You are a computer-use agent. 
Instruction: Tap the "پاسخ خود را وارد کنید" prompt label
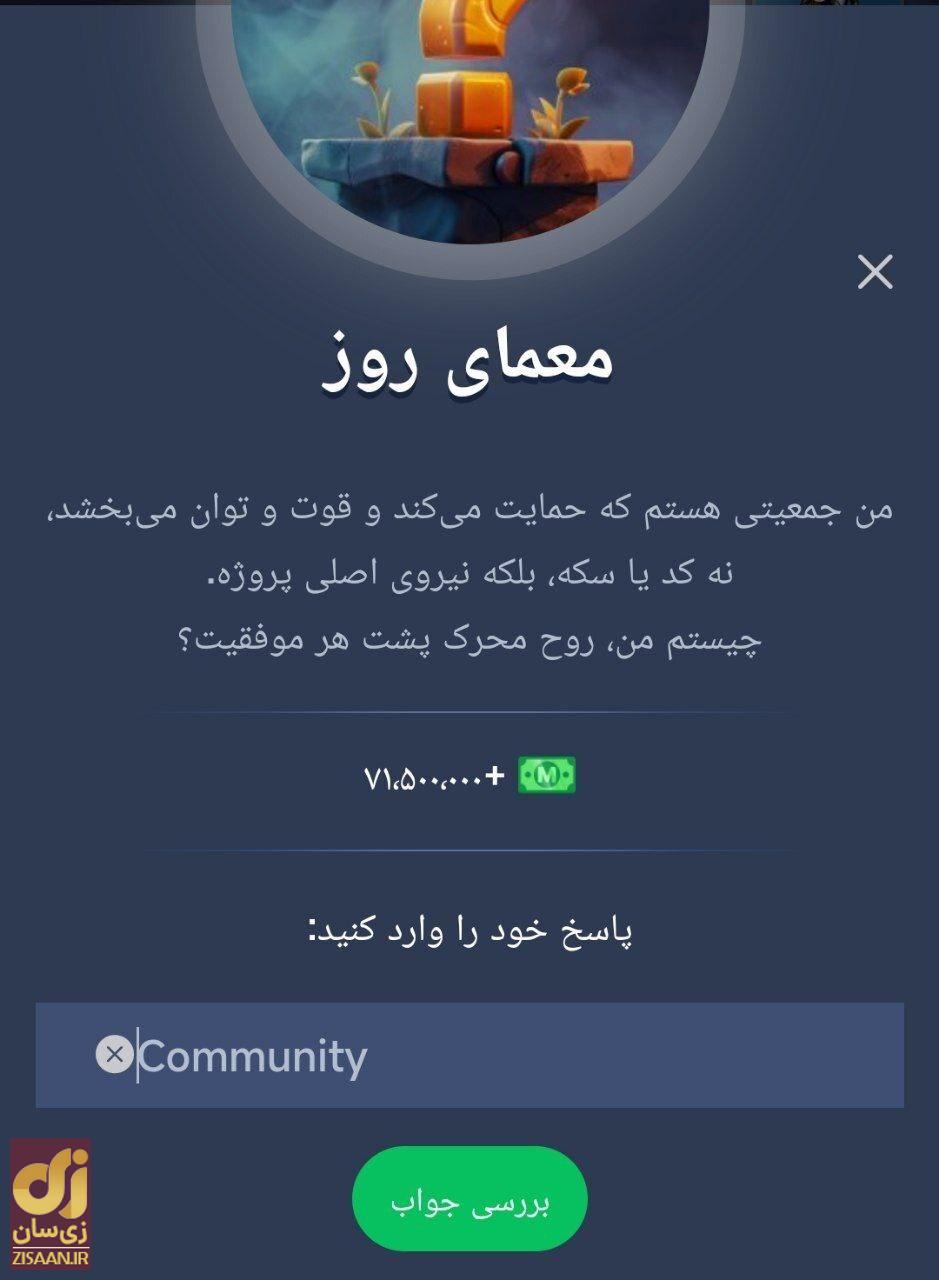point(470,928)
